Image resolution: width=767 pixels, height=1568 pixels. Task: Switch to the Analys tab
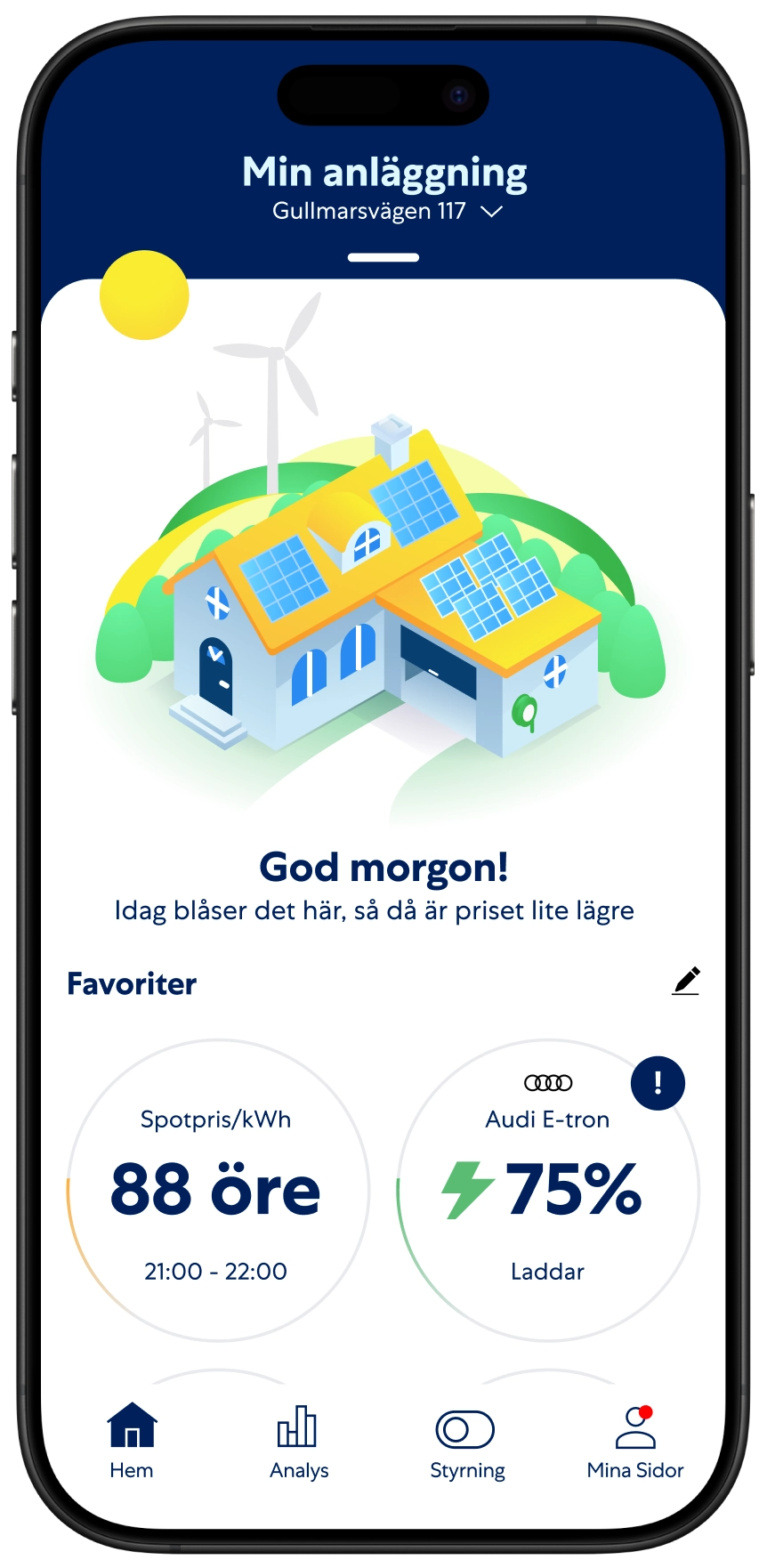click(299, 1442)
